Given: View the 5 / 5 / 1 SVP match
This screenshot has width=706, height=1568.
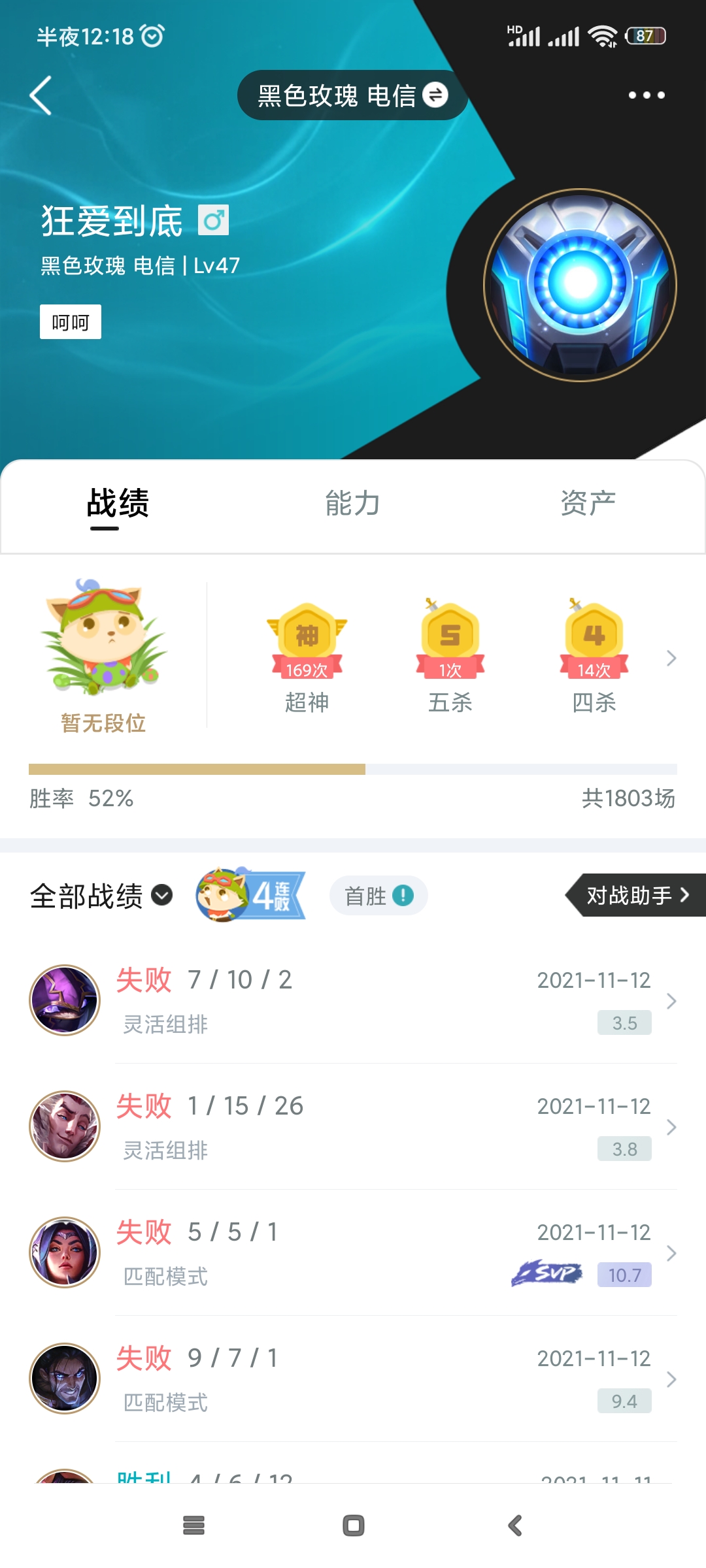Looking at the screenshot, I should (x=353, y=1252).
